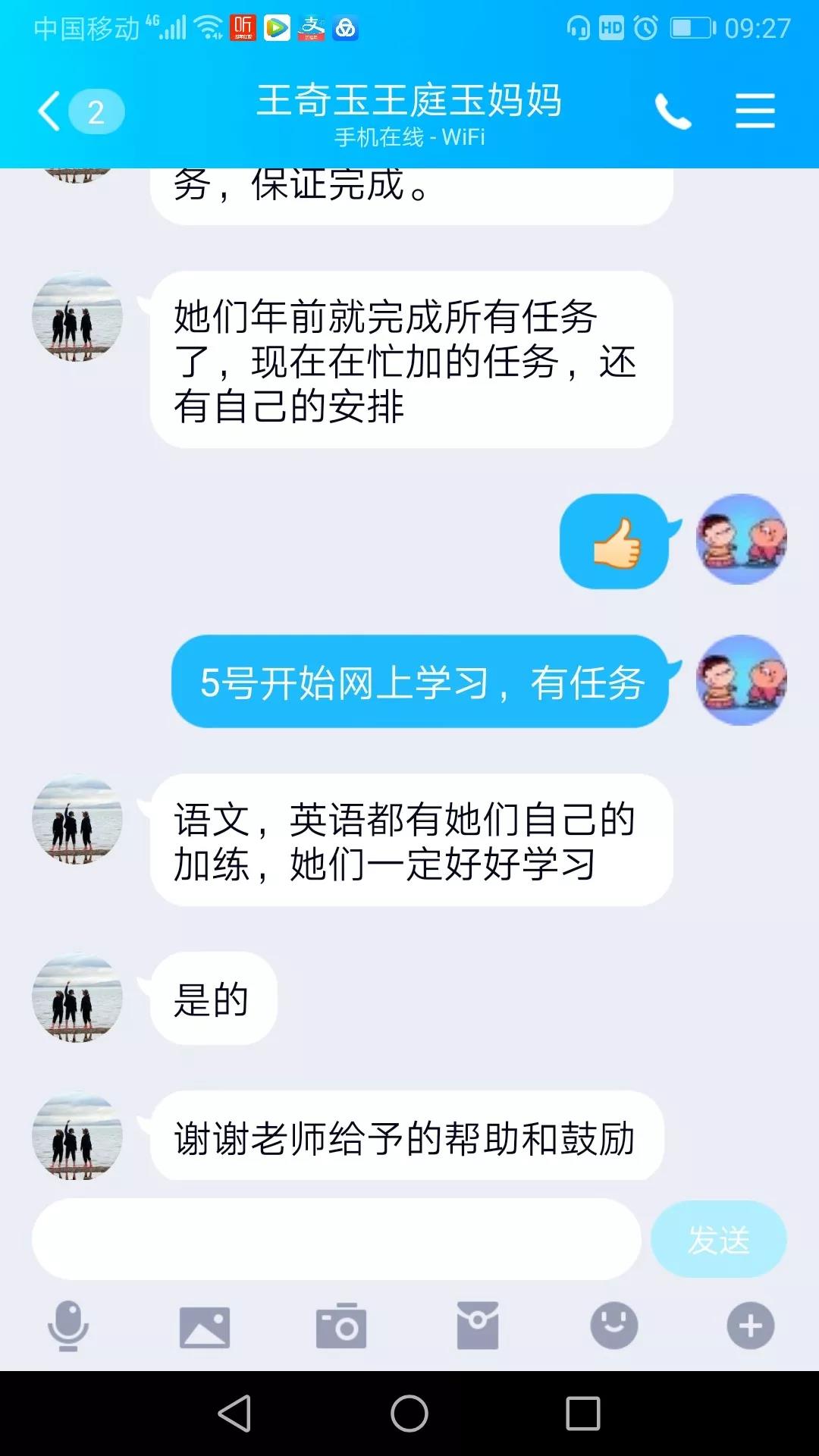
Task: Start a voice call with this contact
Action: tap(673, 111)
